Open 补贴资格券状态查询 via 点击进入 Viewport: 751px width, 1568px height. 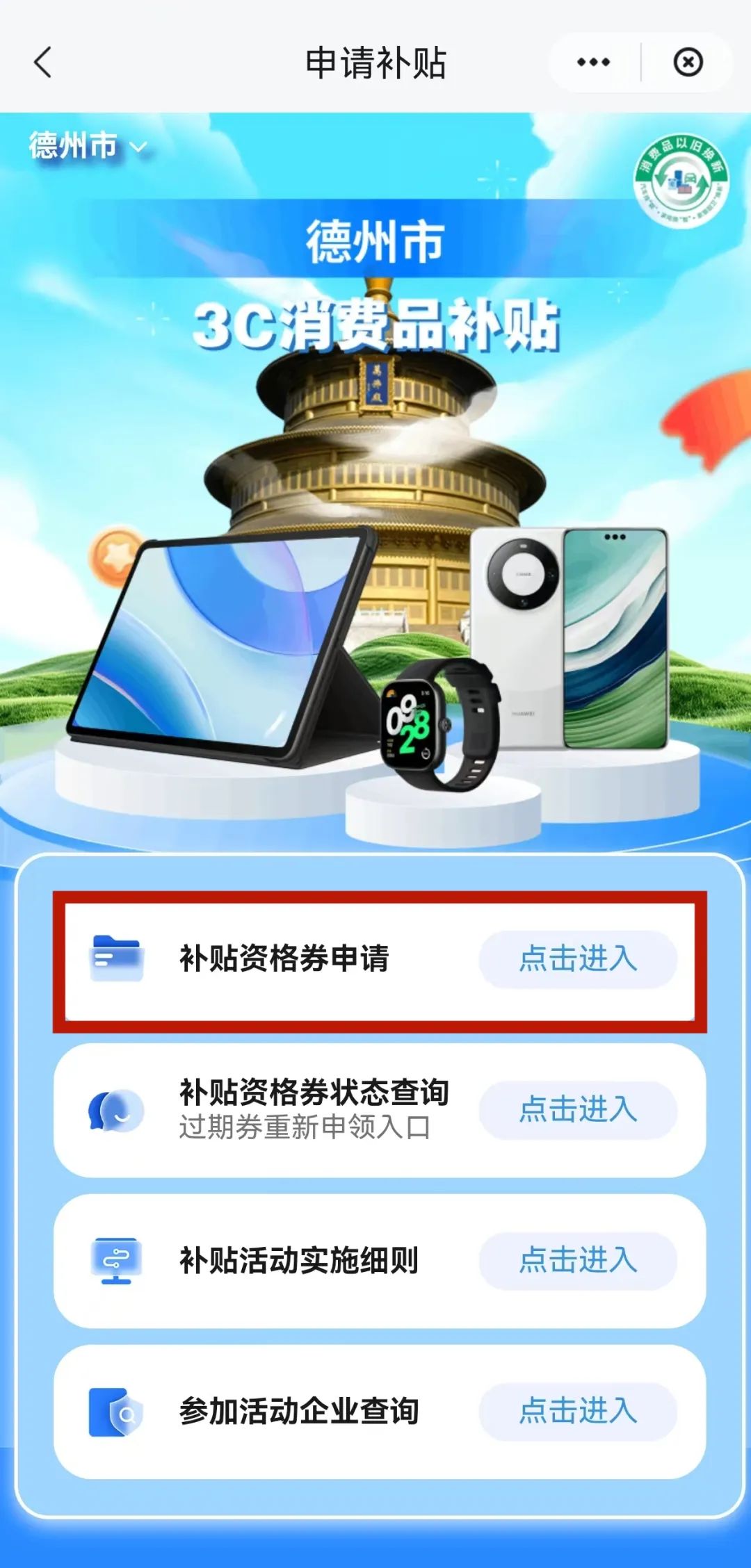577,1109
